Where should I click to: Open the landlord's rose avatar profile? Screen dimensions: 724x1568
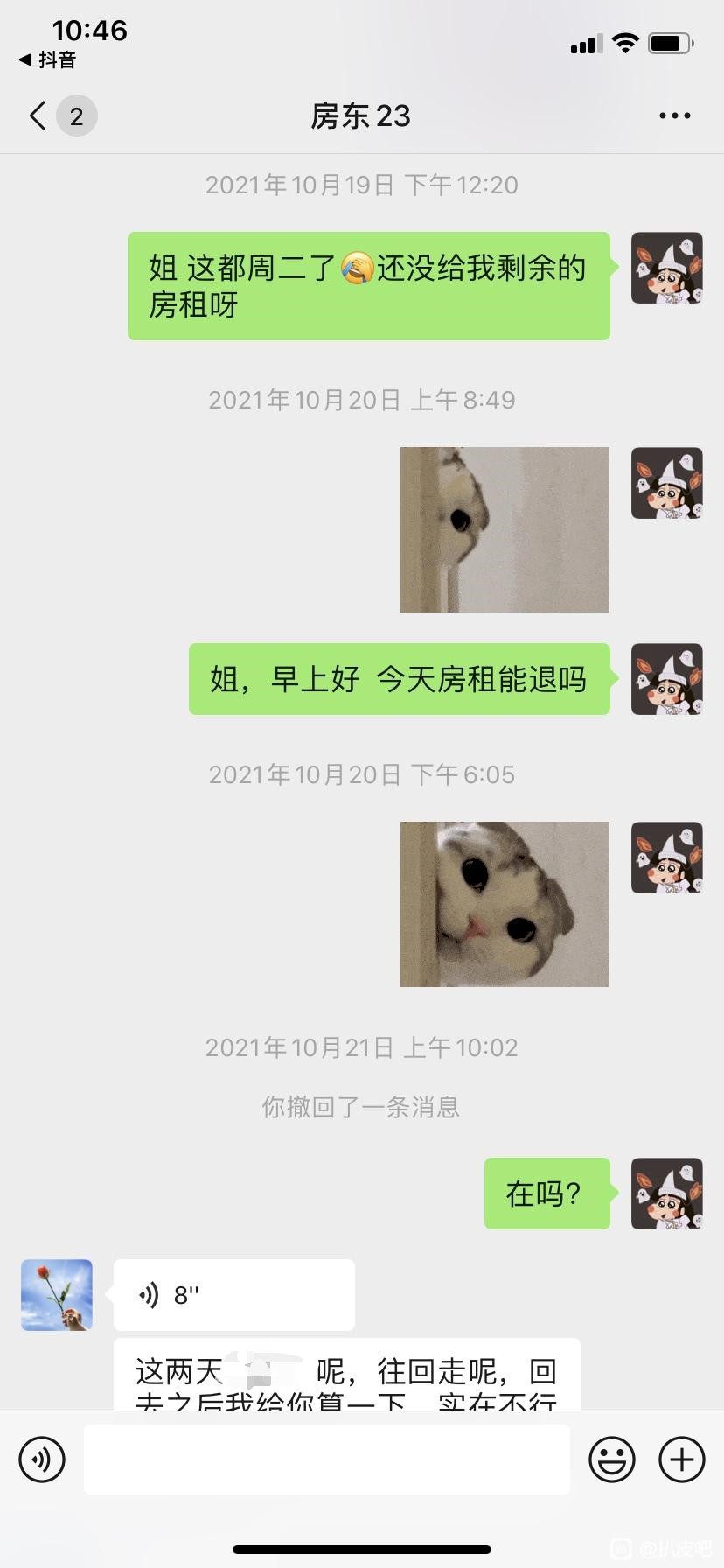[57, 1295]
